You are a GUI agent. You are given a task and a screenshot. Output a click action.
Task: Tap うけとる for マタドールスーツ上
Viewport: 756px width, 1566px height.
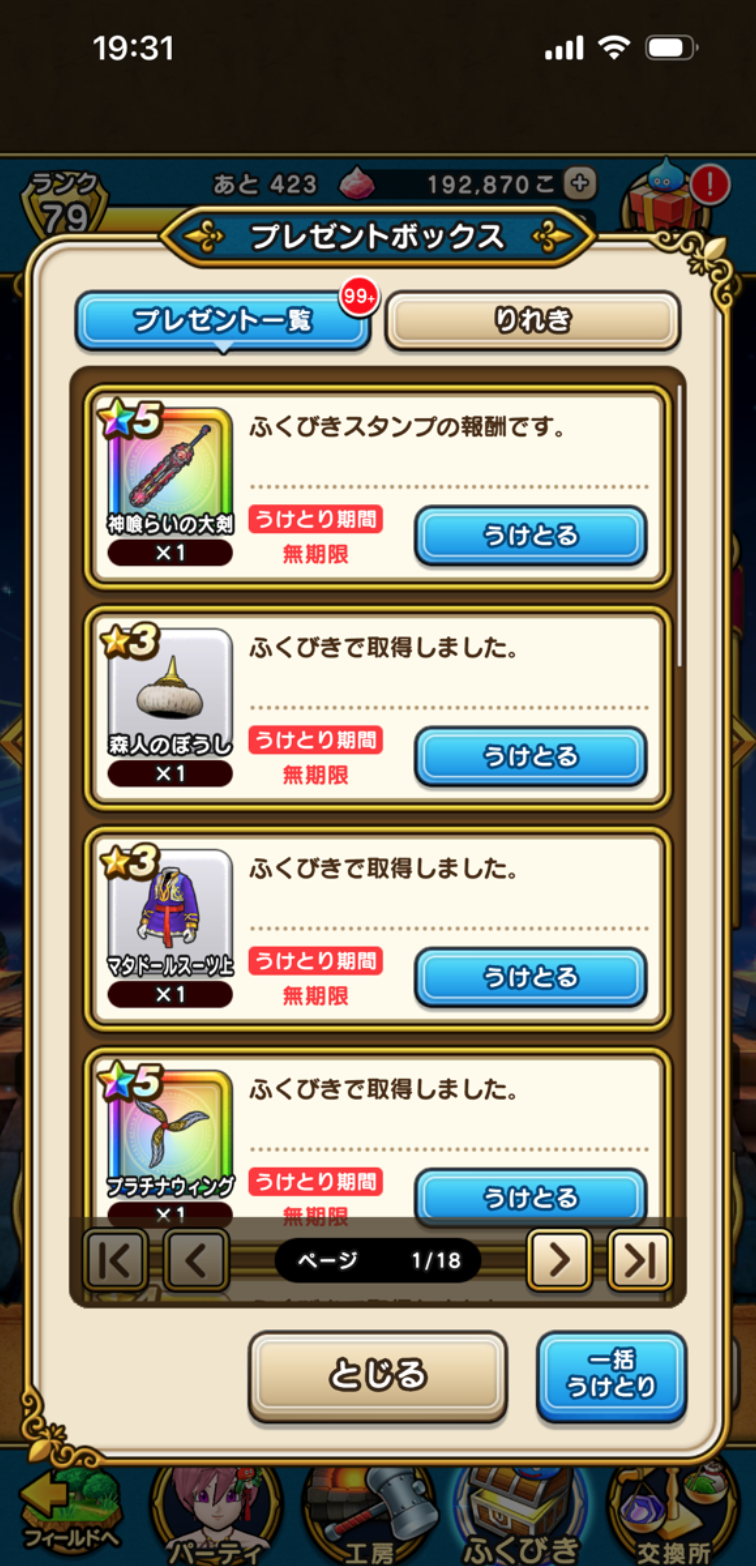[530, 977]
